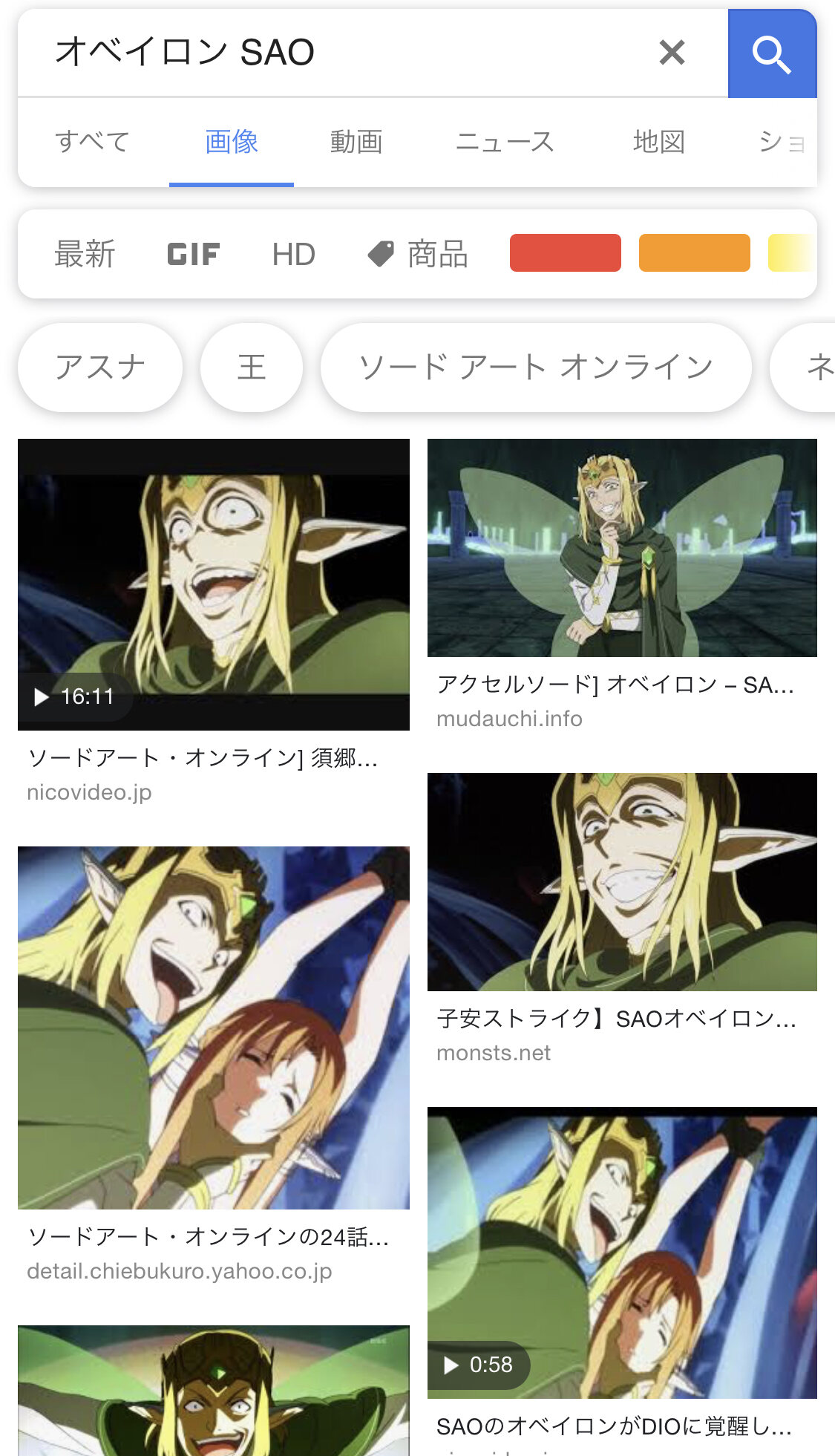Switch to the ニュース tab

[505, 142]
